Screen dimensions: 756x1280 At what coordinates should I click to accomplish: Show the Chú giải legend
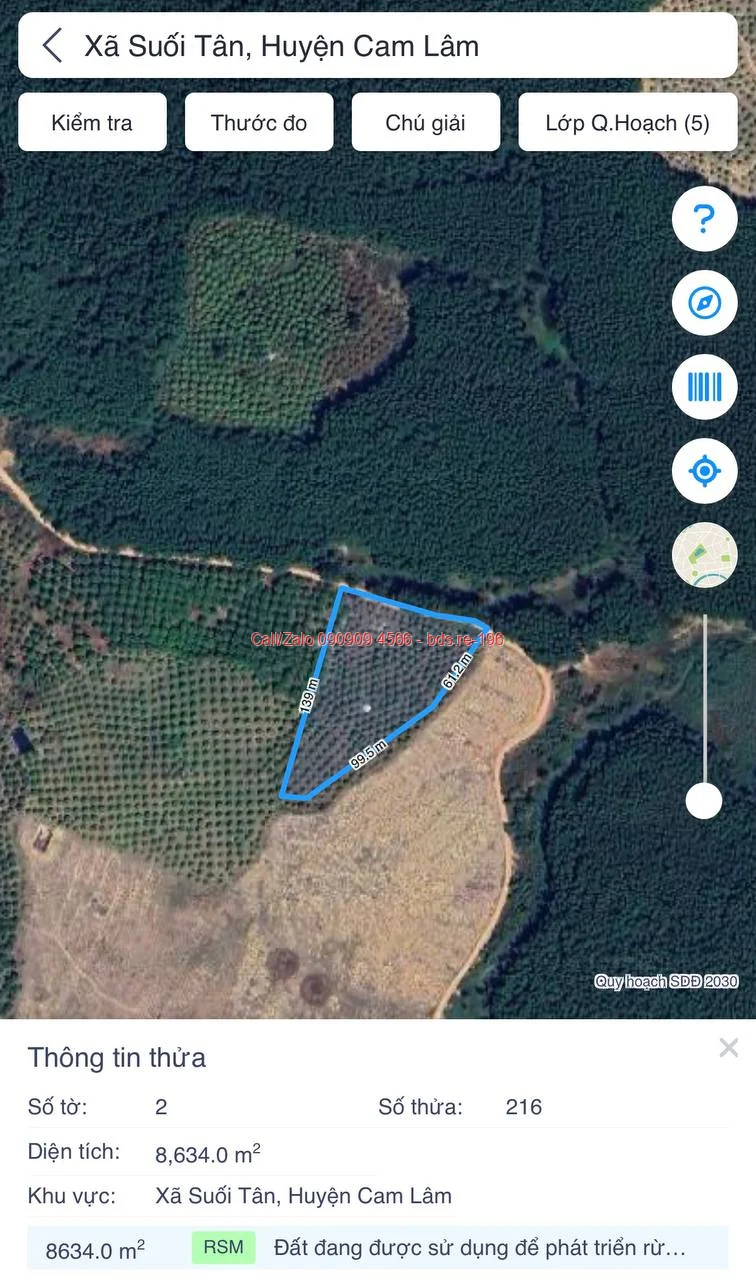click(x=426, y=123)
